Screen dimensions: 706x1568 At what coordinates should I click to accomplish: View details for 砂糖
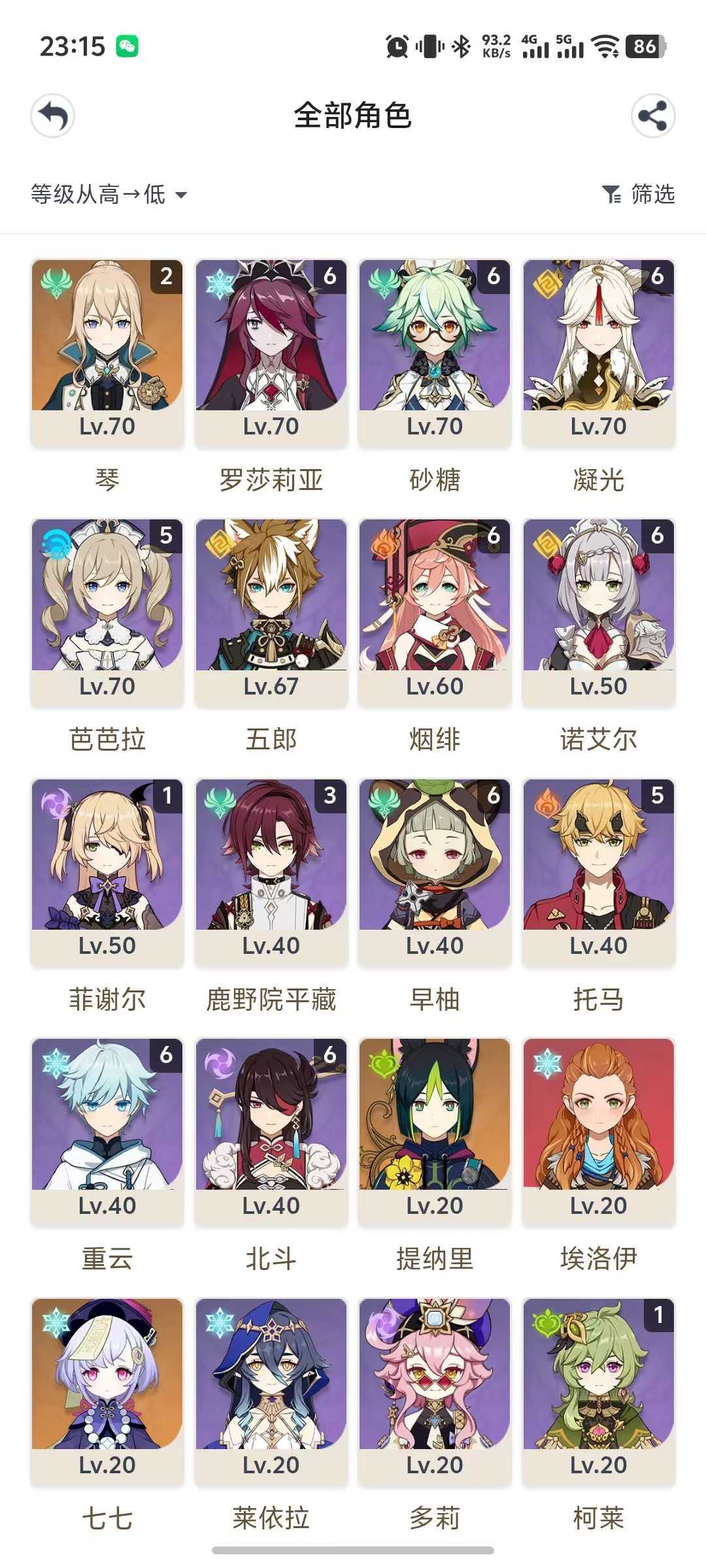pyautogui.click(x=435, y=353)
